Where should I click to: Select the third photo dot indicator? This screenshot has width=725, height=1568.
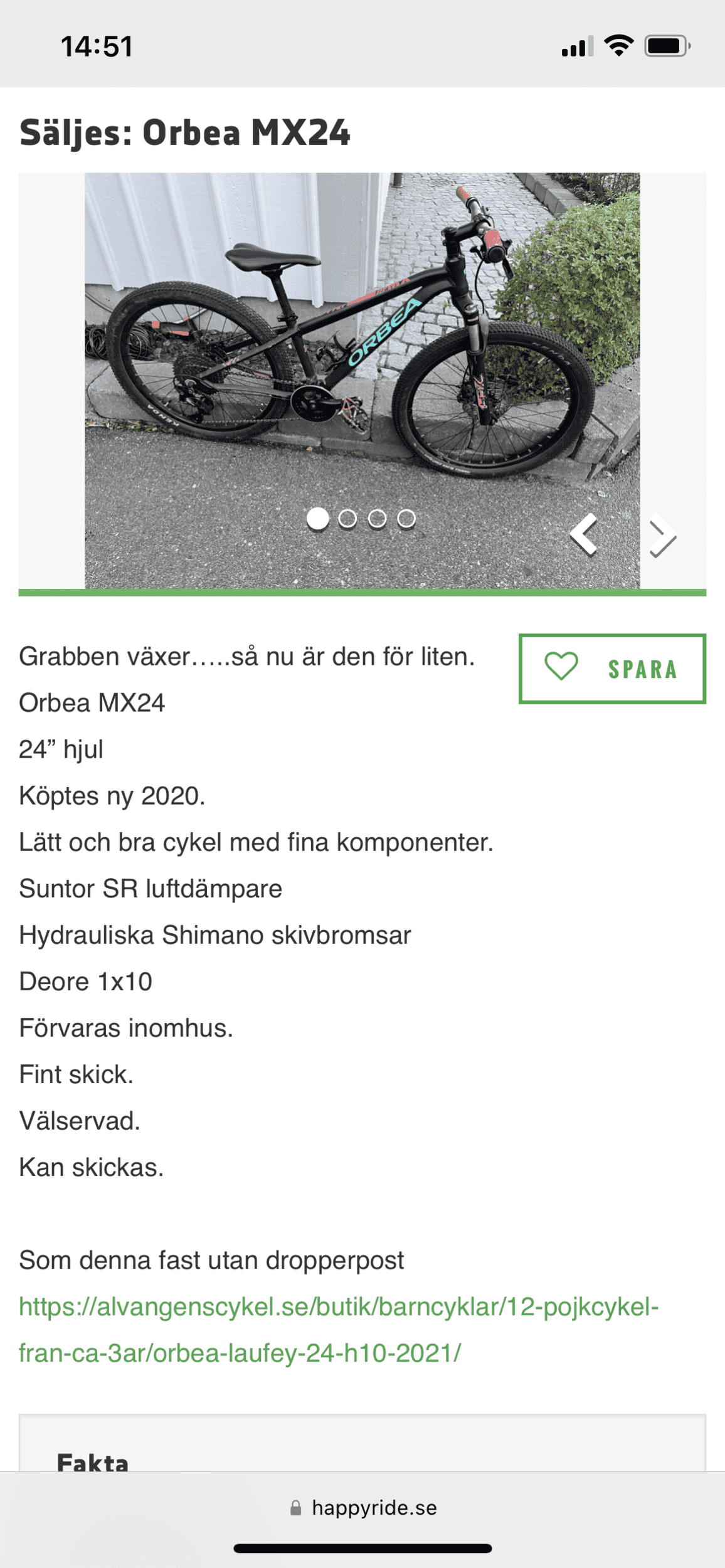tap(377, 519)
